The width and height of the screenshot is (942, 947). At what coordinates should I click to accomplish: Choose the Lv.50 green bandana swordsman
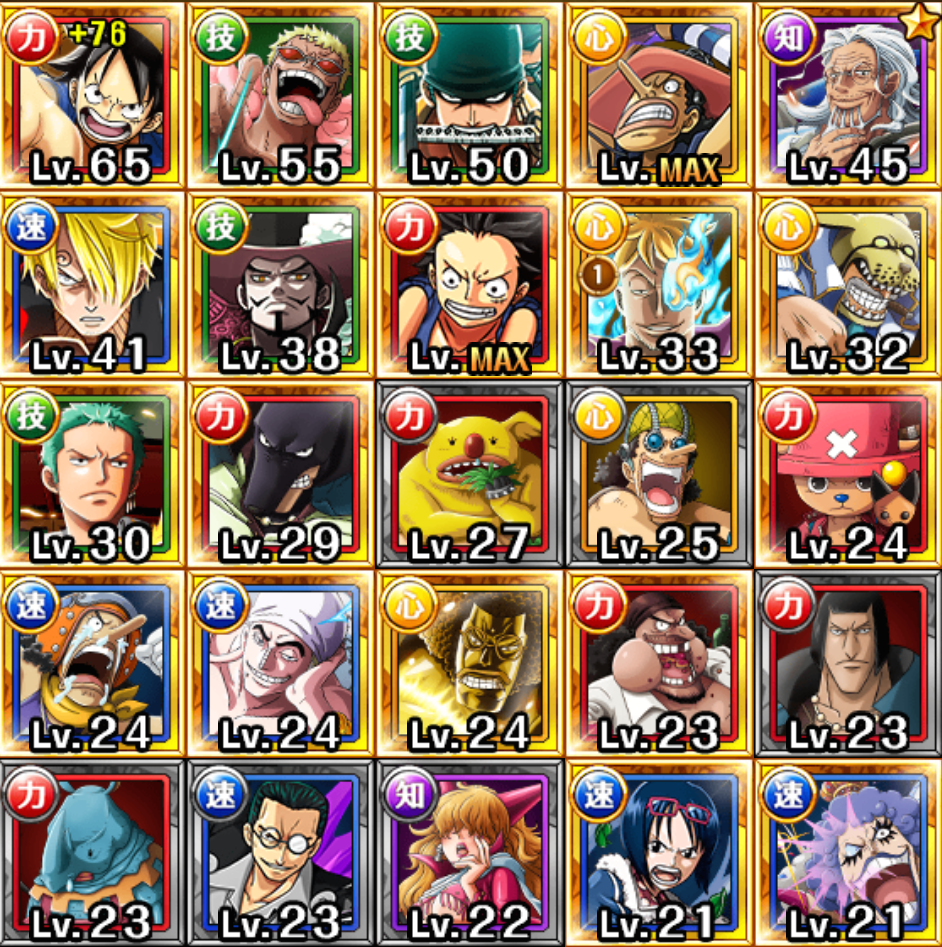471,95
